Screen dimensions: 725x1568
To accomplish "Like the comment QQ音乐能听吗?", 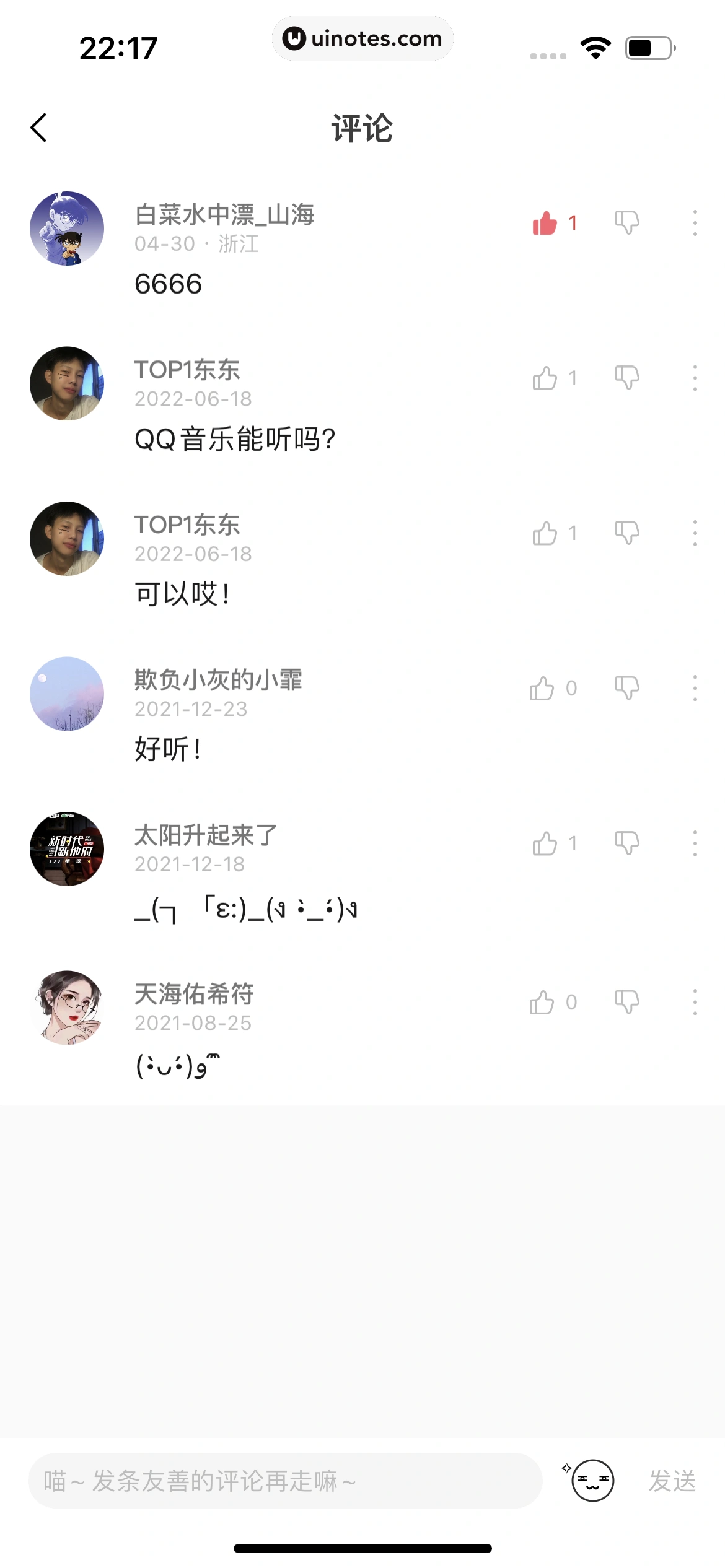I will pos(545,378).
